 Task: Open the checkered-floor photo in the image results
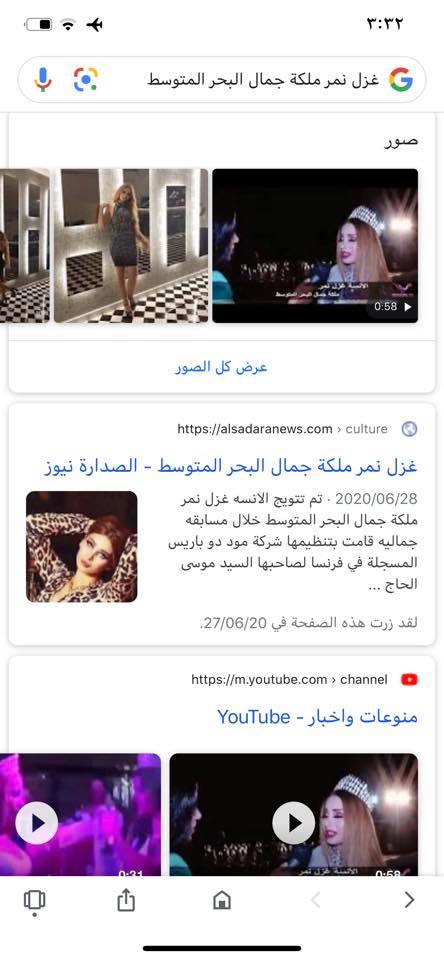130,246
